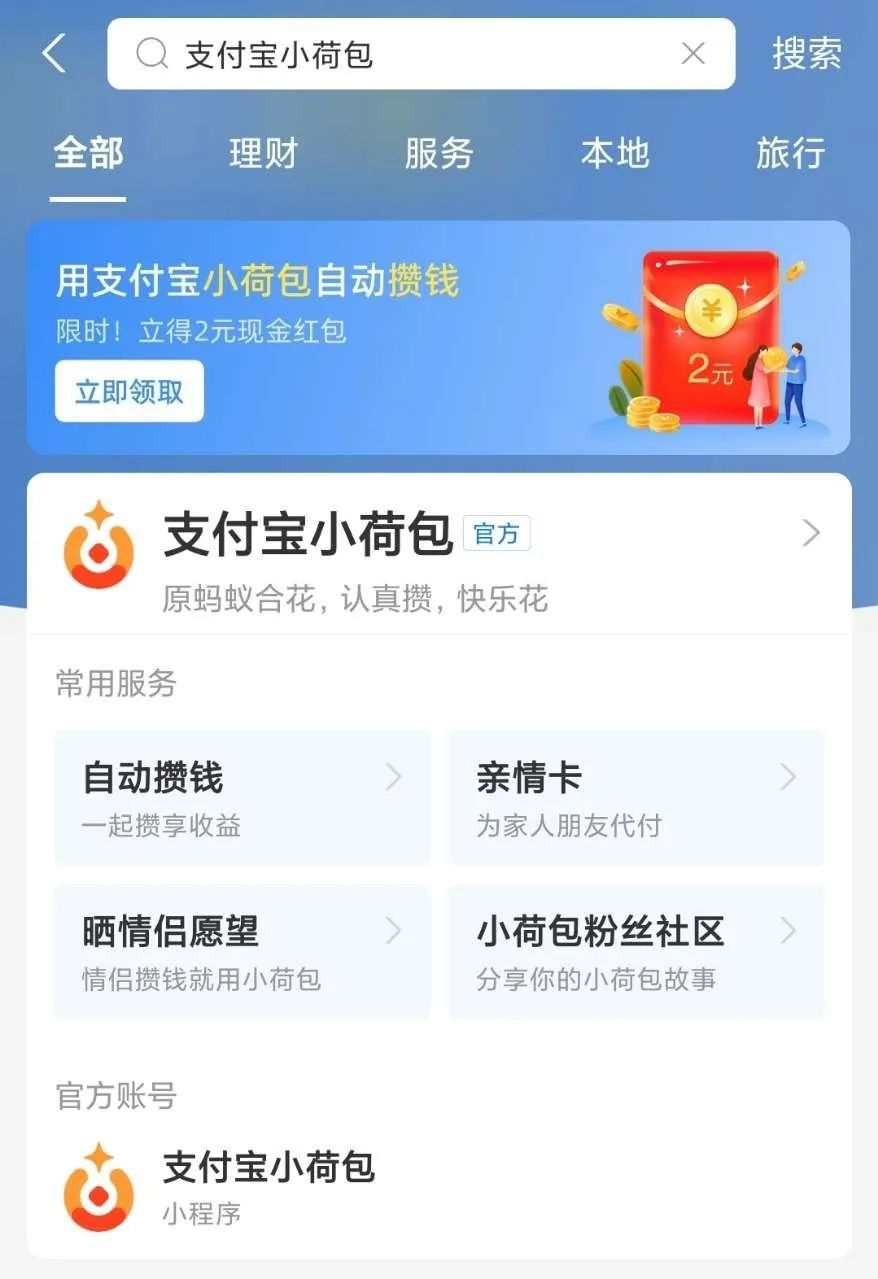Open the 支付宝小荷包 小程序 official account
This screenshot has height=1279, width=878.
[x=268, y=1187]
